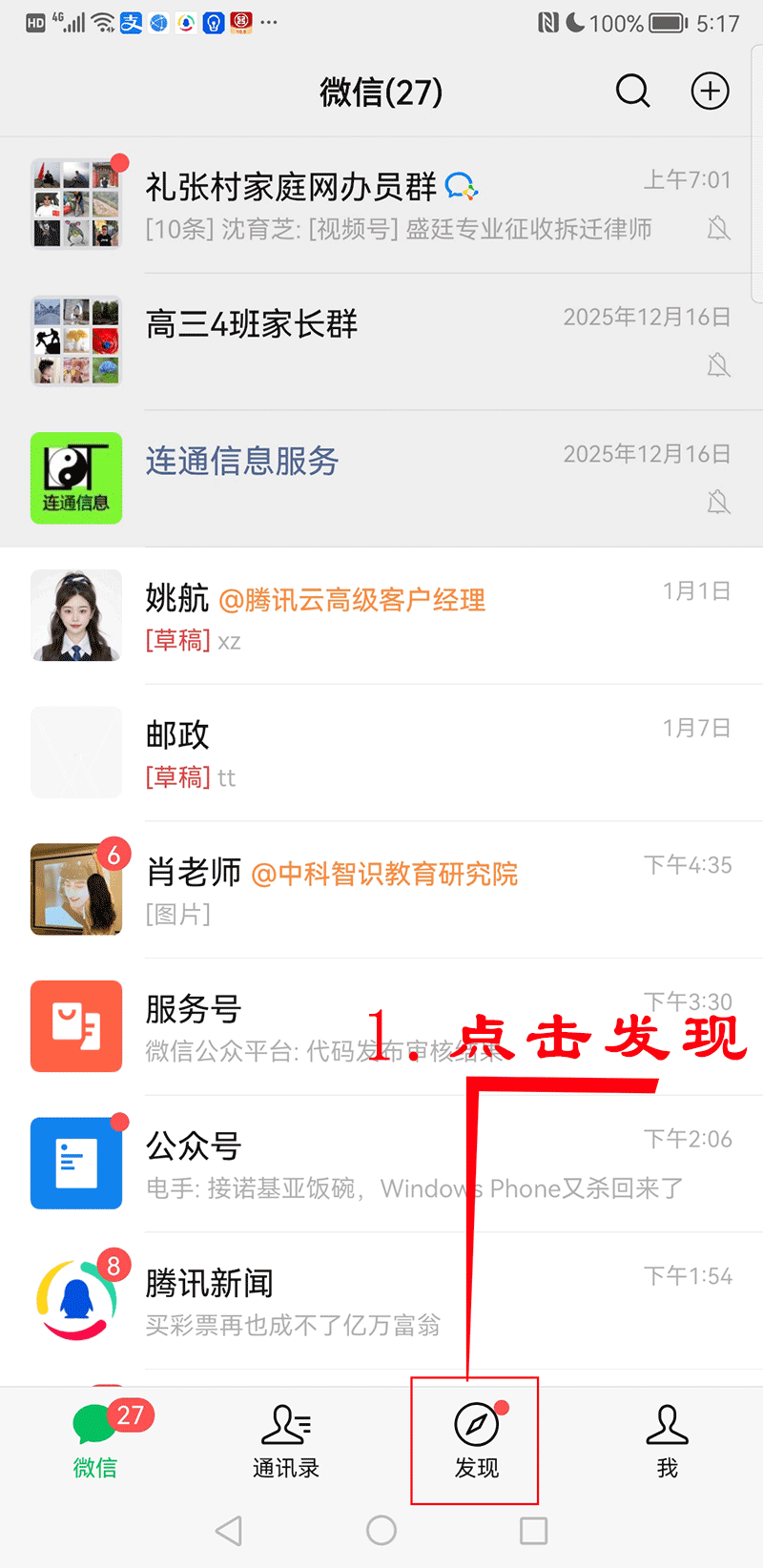
Task: Switch to the 发现 tab
Action: 476,1441
